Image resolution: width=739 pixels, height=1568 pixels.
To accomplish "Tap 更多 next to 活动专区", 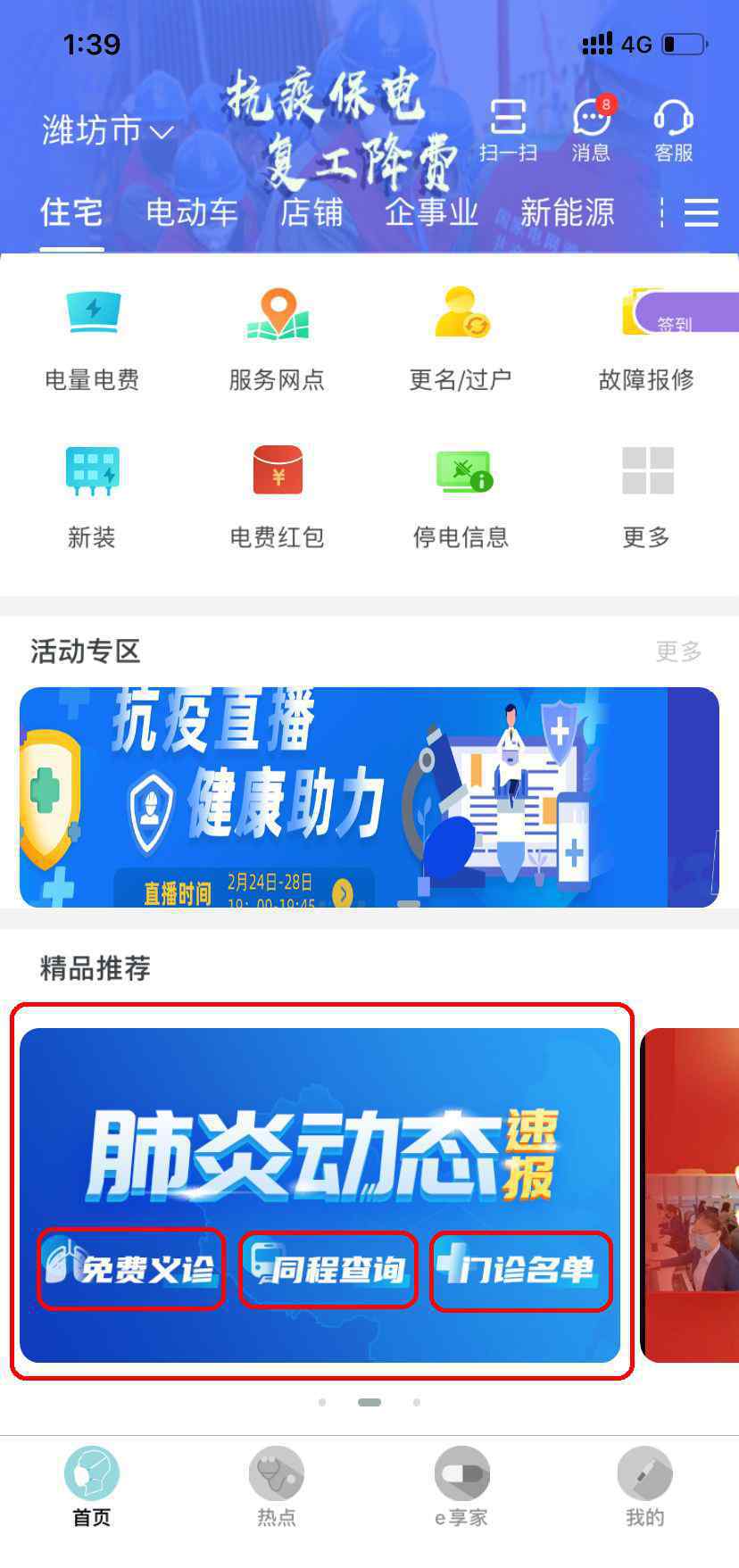I will (x=679, y=651).
